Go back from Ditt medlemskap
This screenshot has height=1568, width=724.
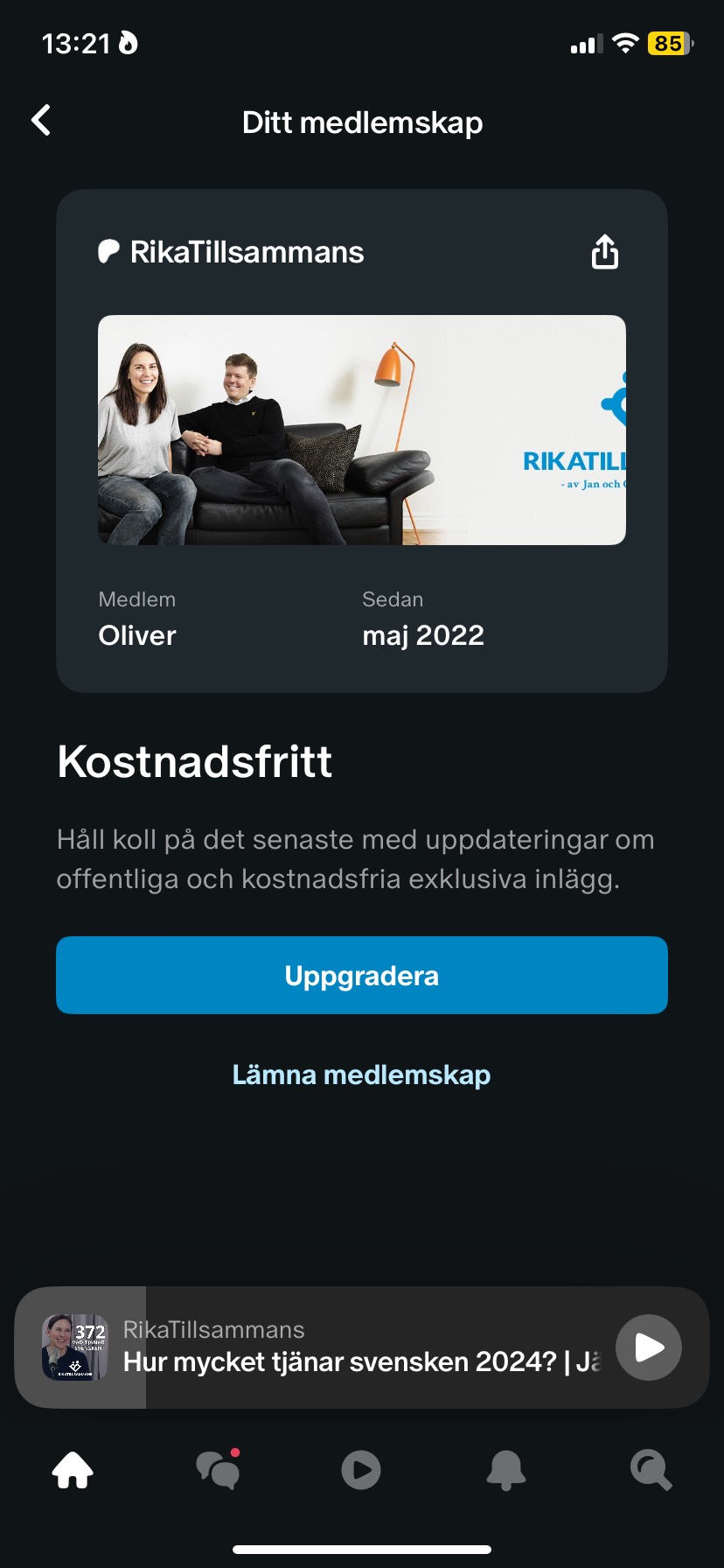41,121
